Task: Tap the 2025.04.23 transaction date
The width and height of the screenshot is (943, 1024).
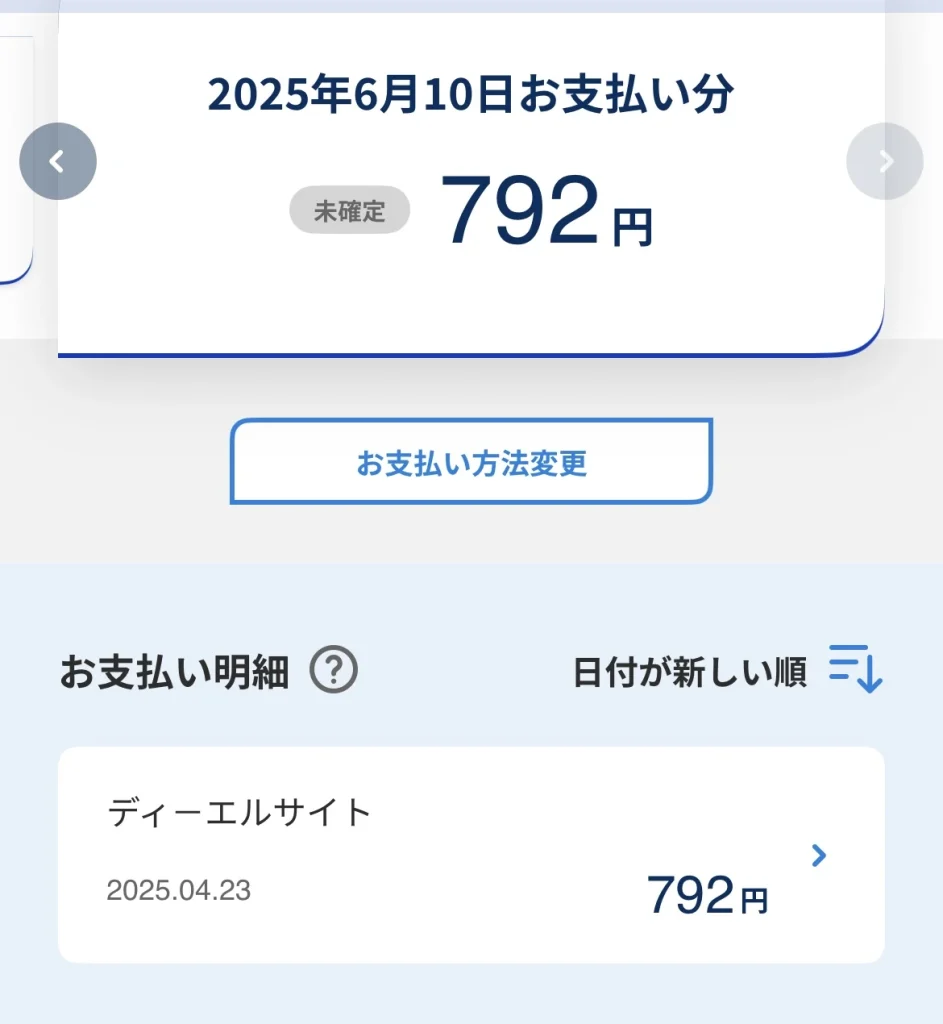Action: (180, 888)
